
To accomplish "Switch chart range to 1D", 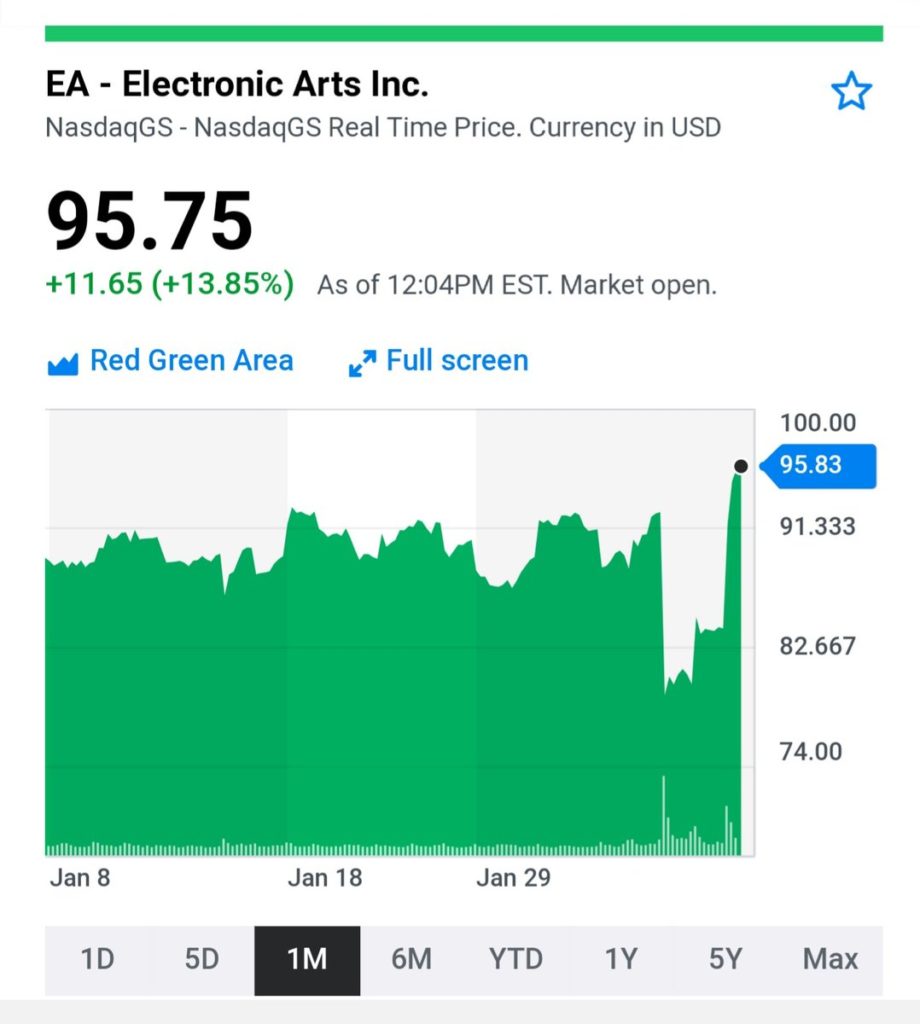I will pos(97,960).
